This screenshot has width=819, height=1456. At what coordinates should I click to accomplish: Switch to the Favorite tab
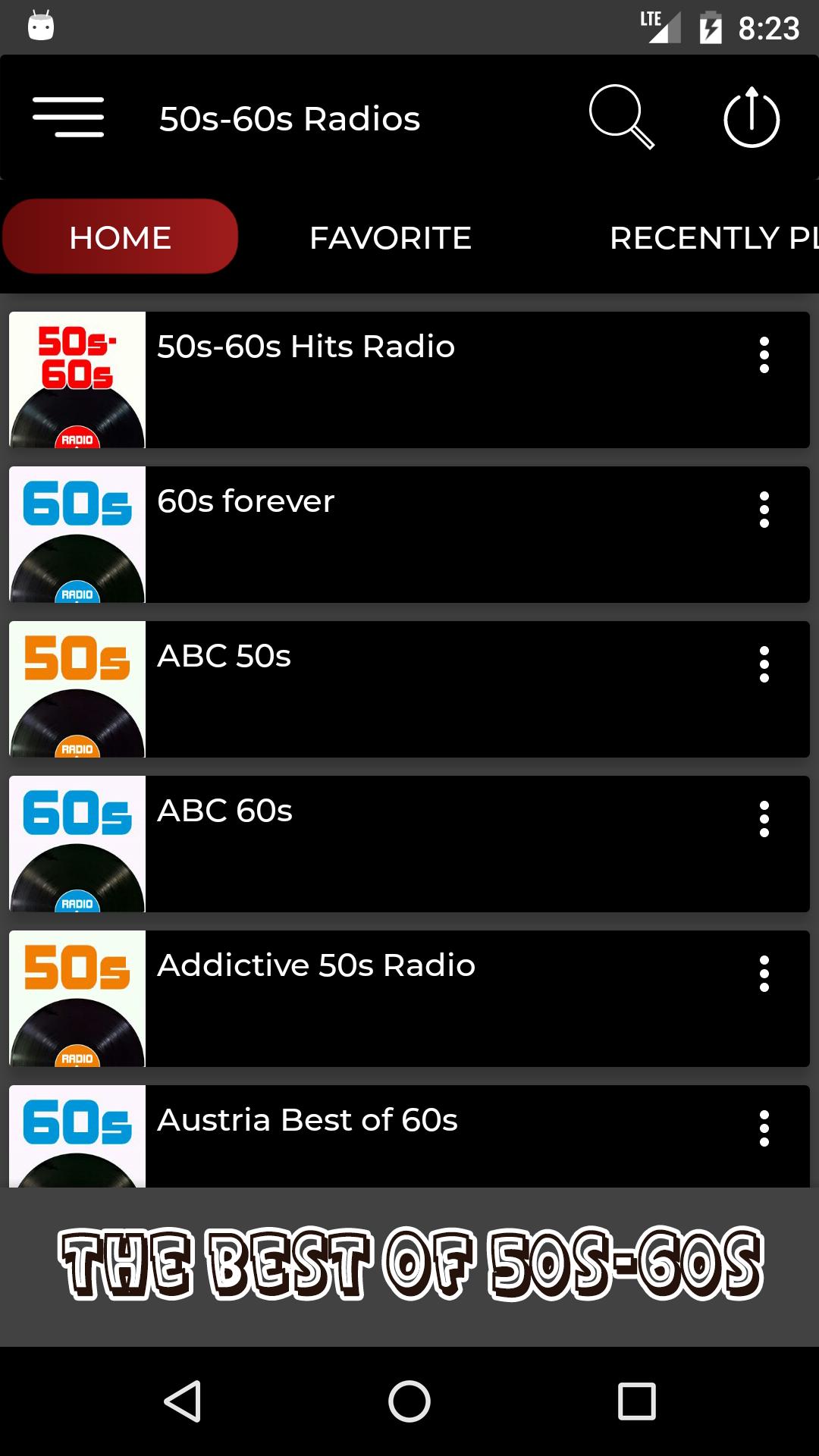tap(391, 238)
